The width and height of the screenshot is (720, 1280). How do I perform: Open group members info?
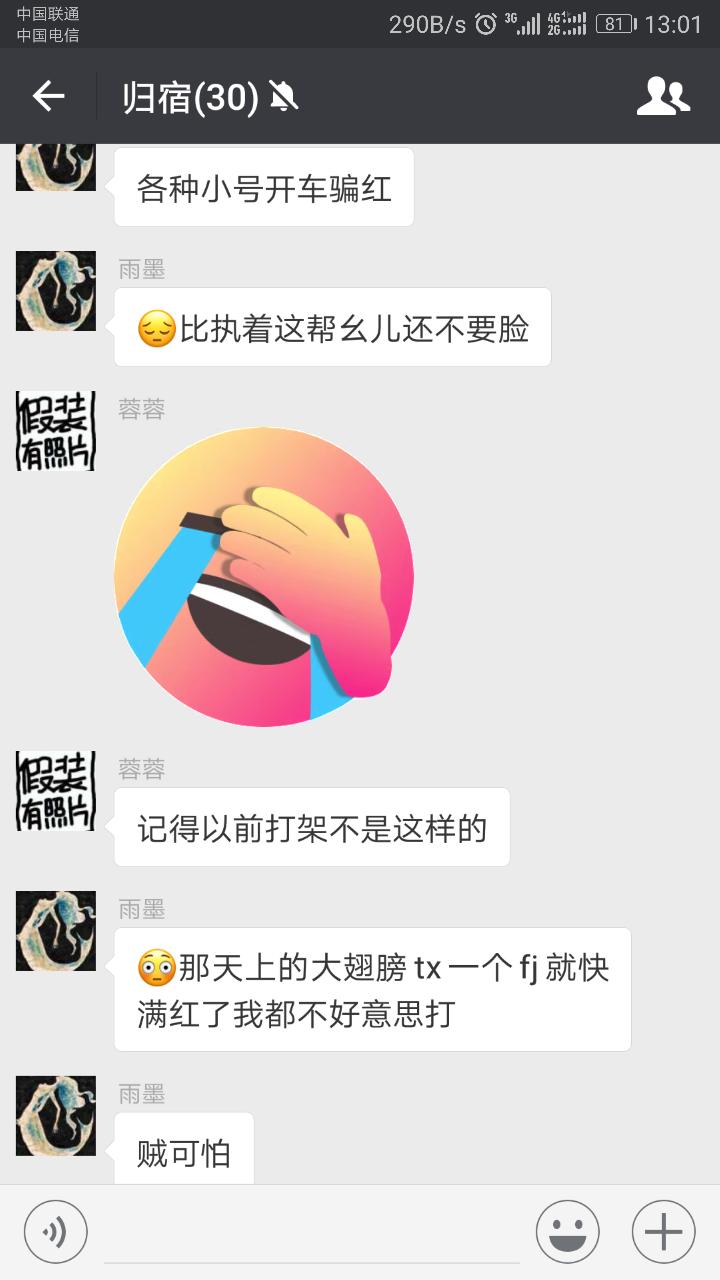(663, 96)
